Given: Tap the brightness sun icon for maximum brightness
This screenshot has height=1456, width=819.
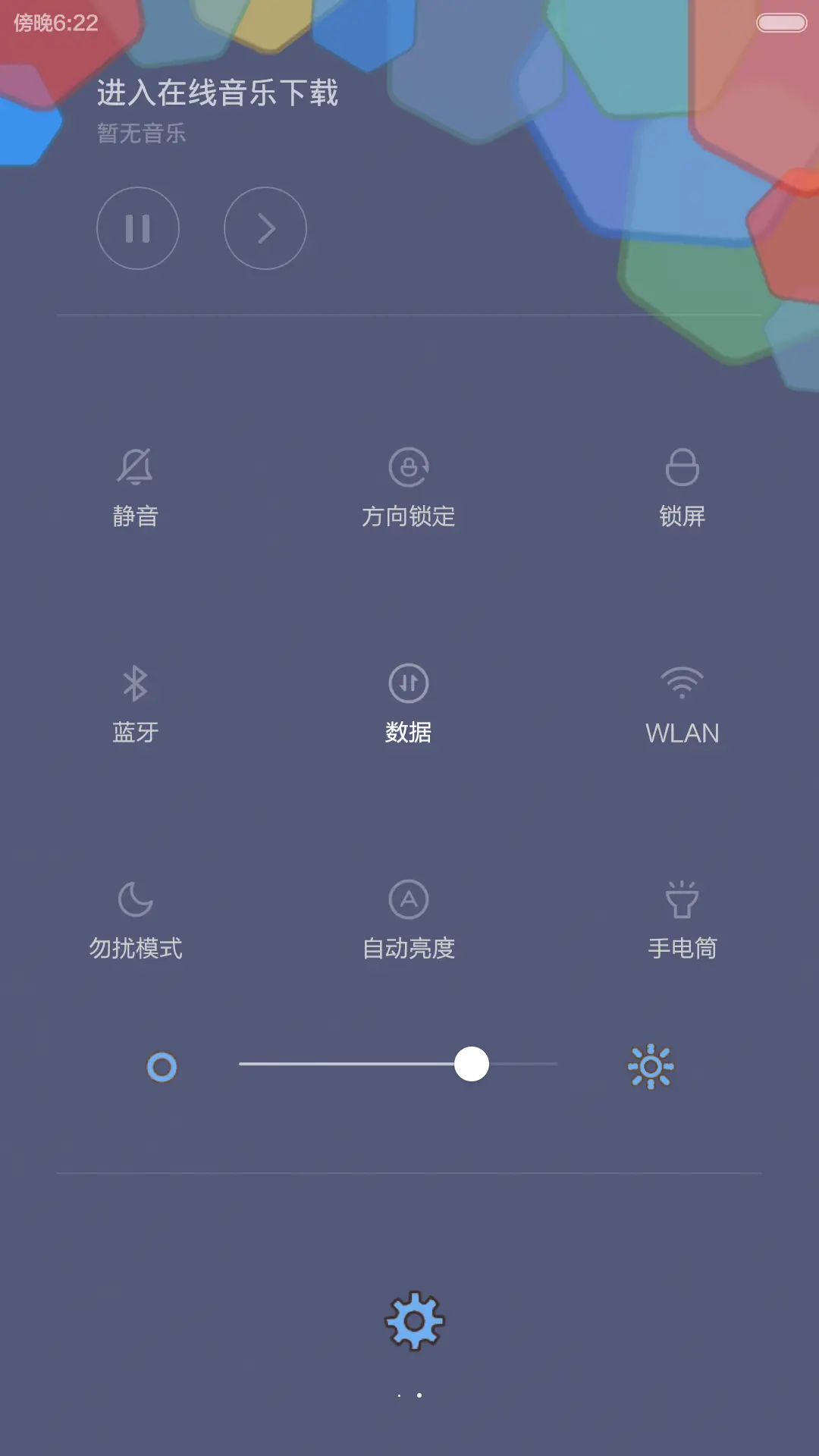Looking at the screenshot, I should [x=651, y=1065].
